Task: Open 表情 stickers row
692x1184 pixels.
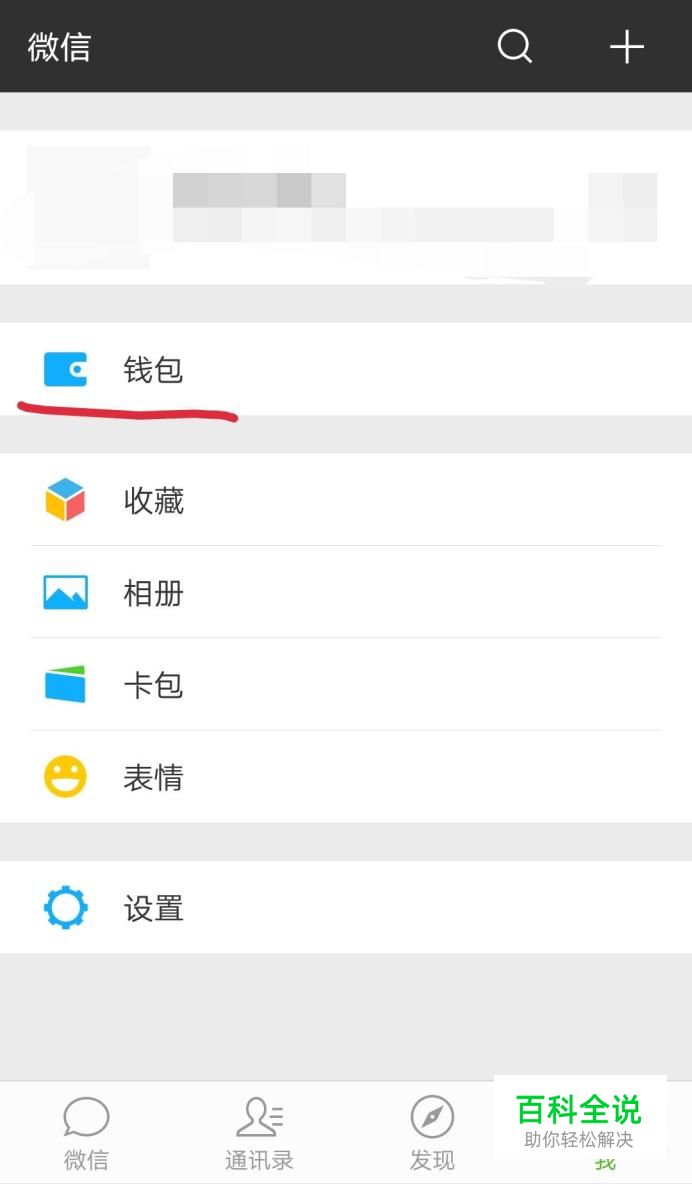Action: pyautogui.click(x=345, y=777)
